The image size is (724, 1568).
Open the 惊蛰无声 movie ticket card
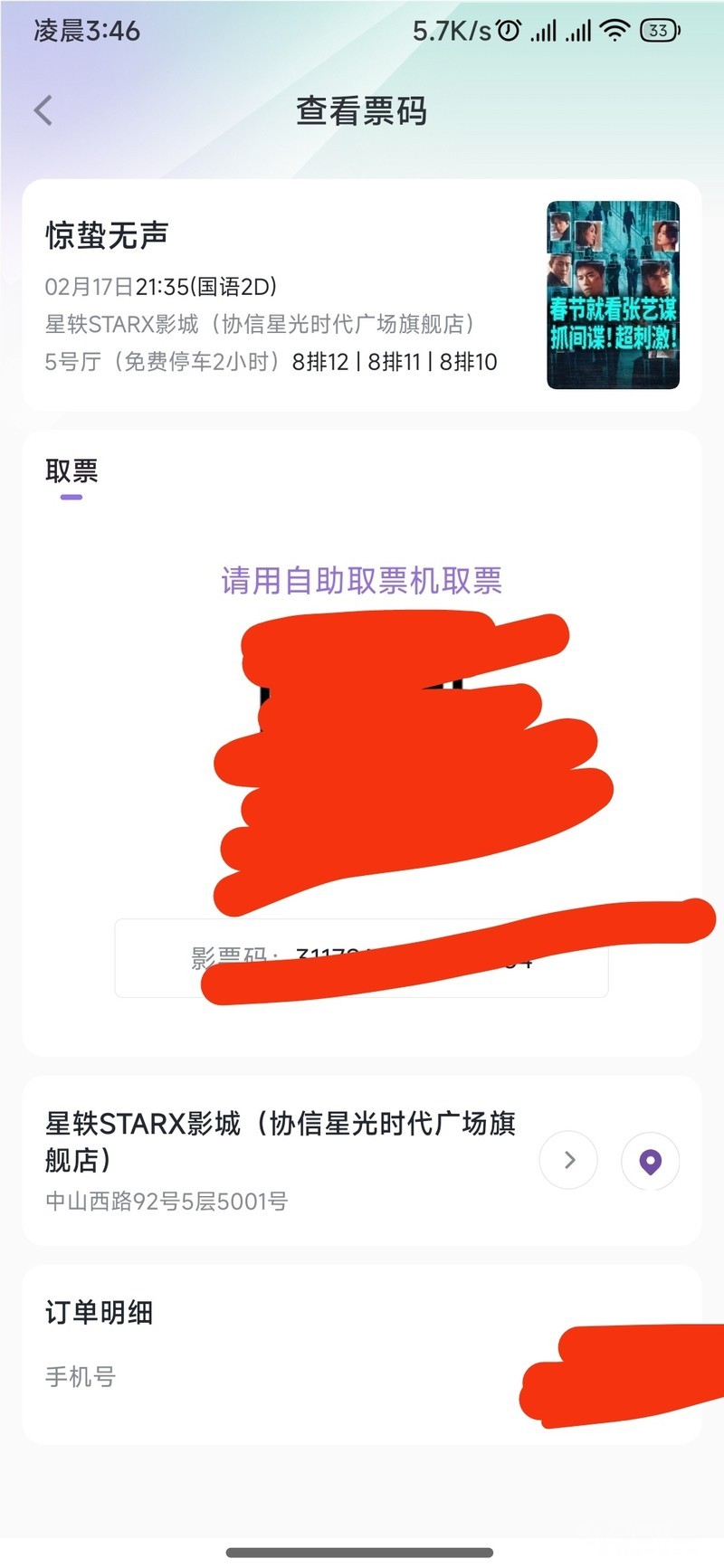362,295
